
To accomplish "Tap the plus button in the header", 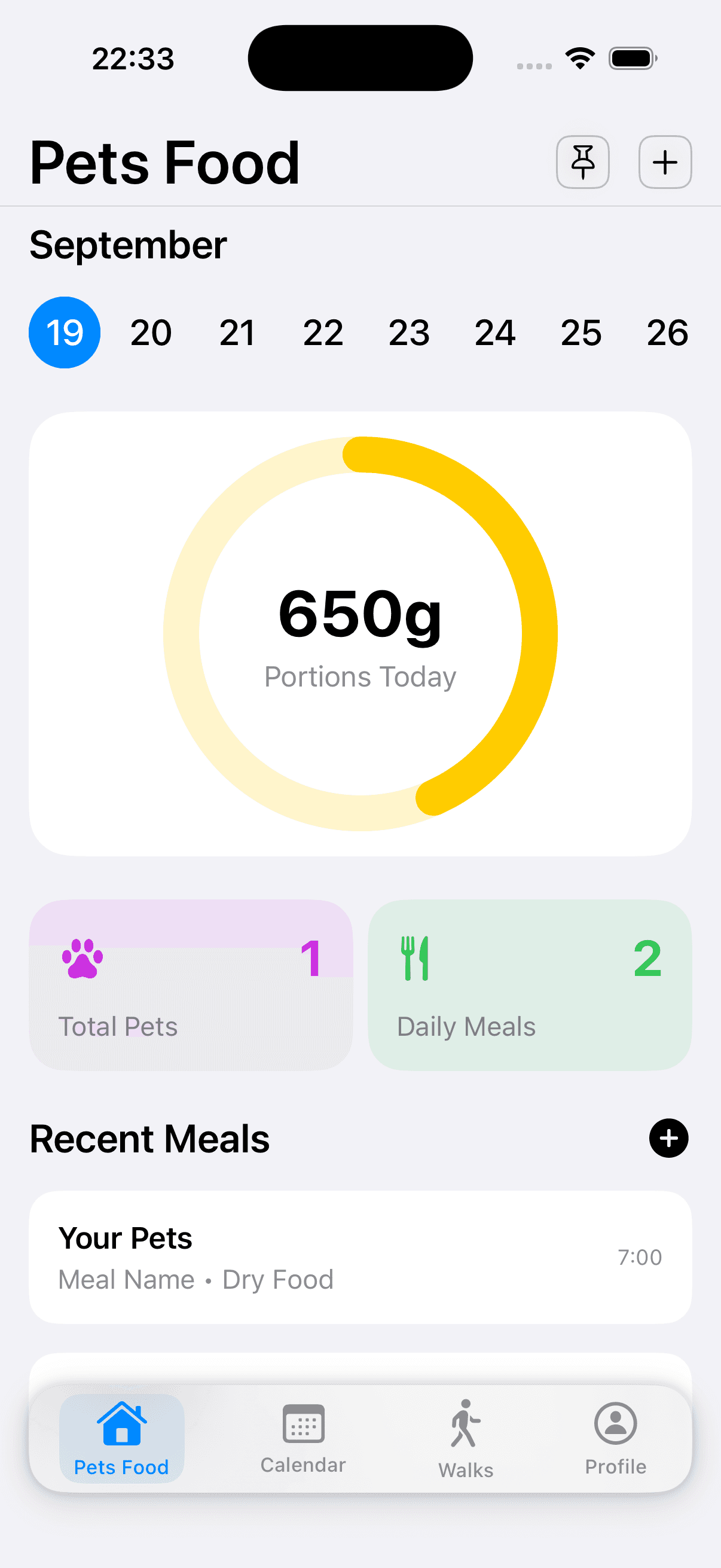I will pos(664,162).
